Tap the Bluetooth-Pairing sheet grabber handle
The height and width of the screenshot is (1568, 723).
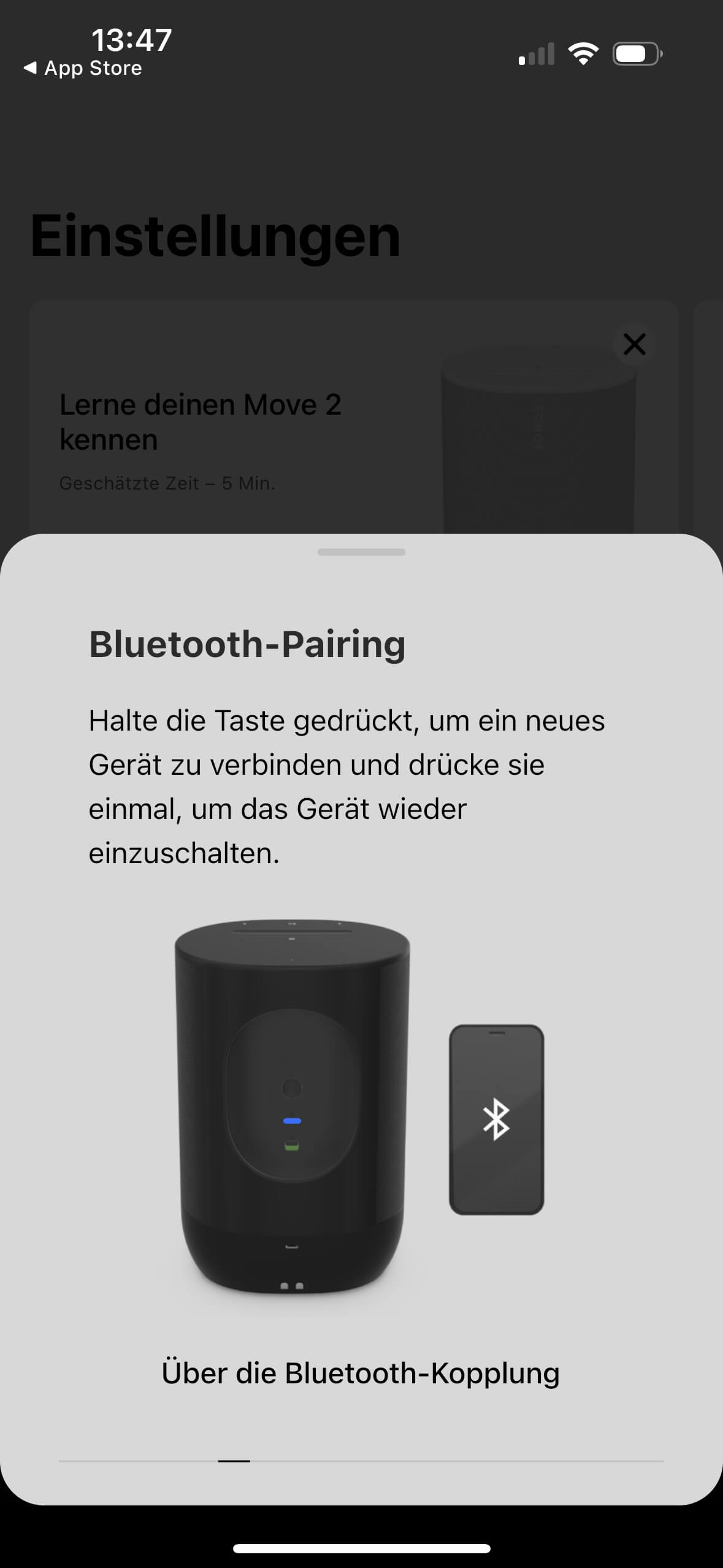click(361, 552)
